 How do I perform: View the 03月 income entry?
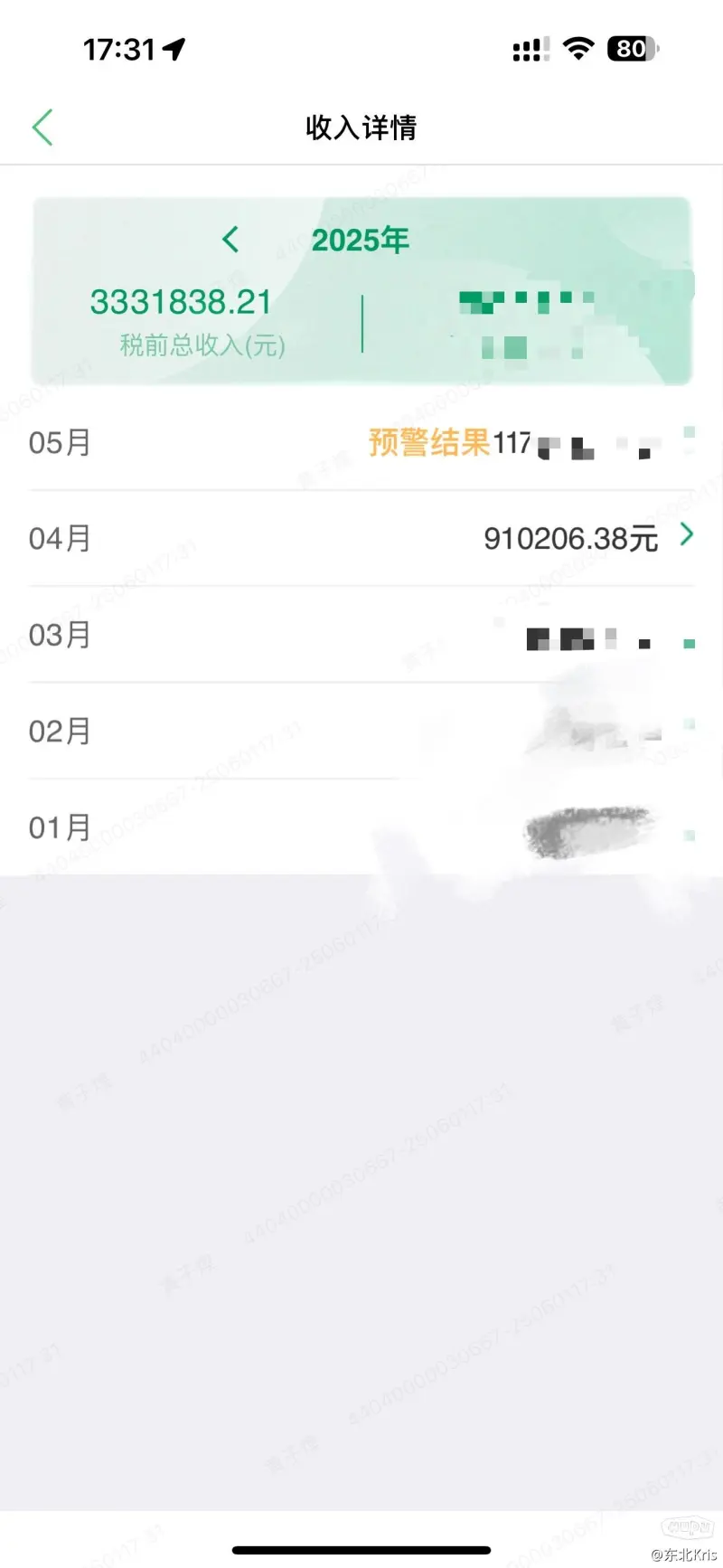361,635
